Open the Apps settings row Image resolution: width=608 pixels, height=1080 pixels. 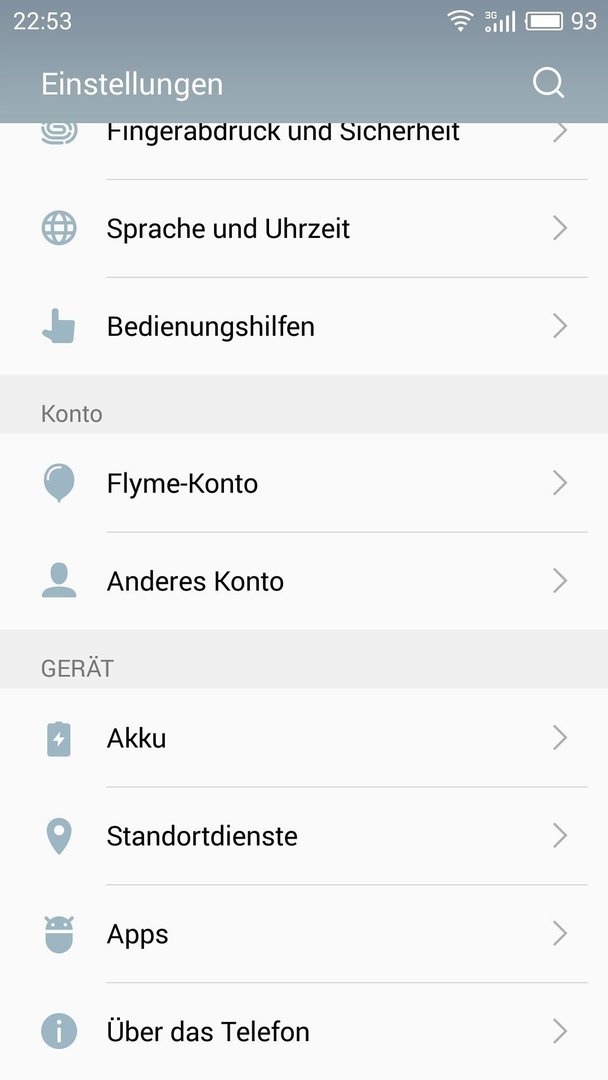coord(304,934)
